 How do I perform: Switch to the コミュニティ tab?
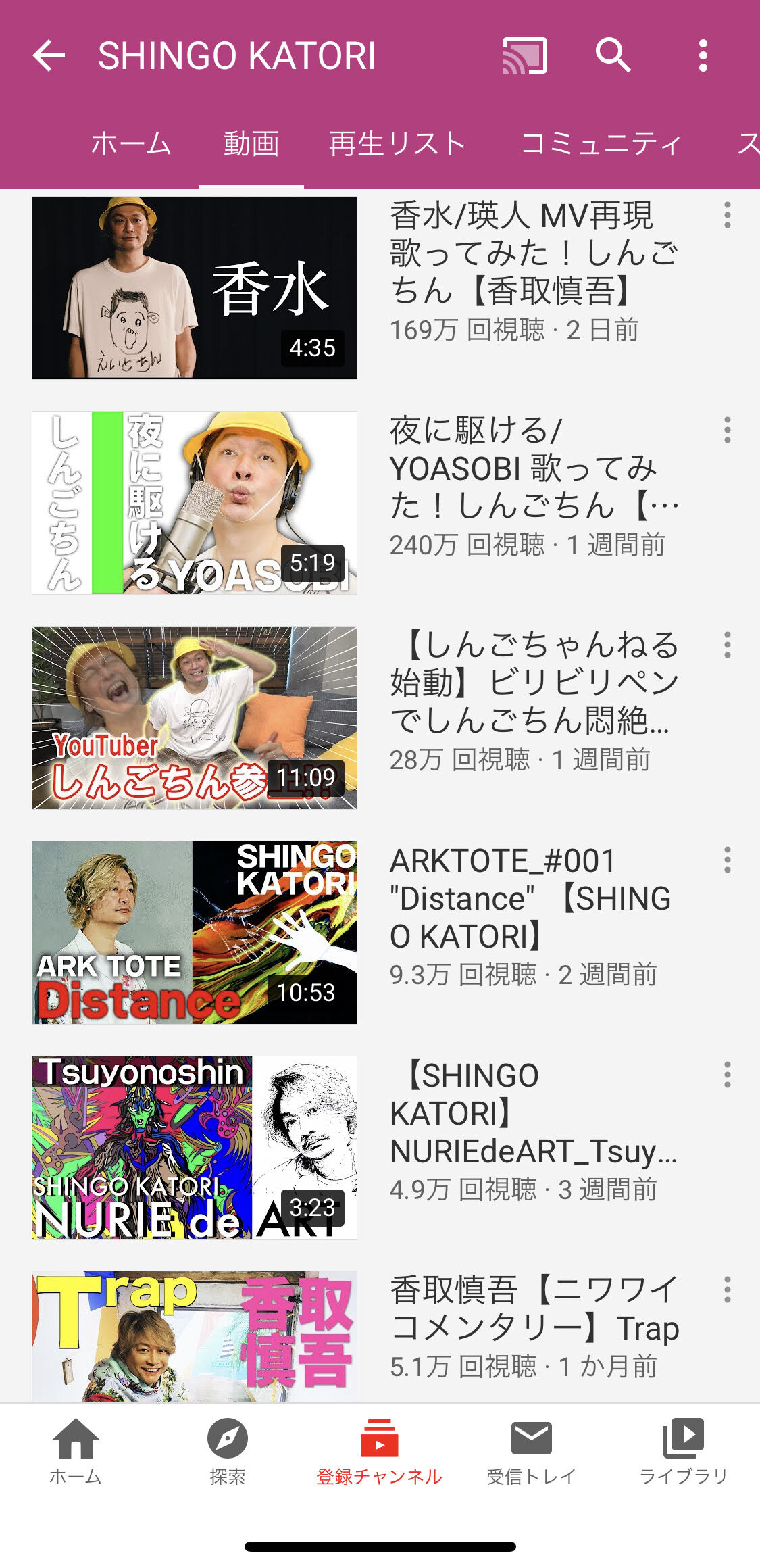coord(601,144)
